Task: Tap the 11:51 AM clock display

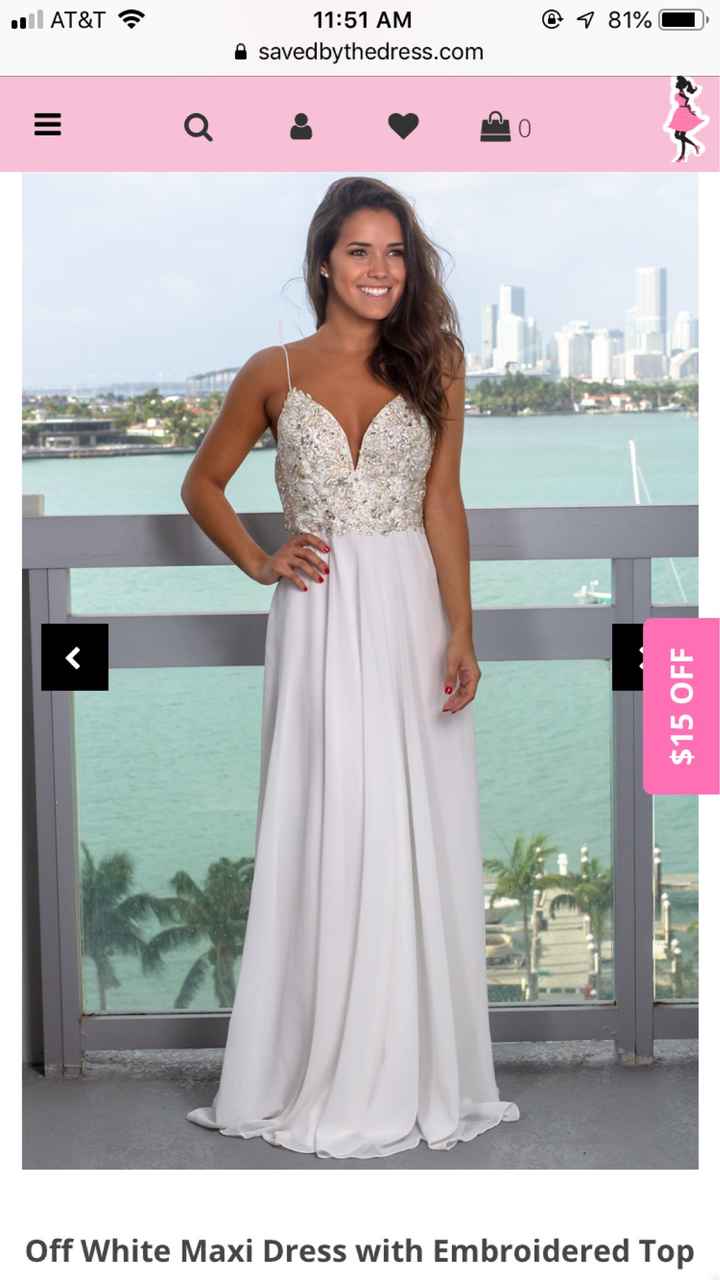Action: pos(363,18)
